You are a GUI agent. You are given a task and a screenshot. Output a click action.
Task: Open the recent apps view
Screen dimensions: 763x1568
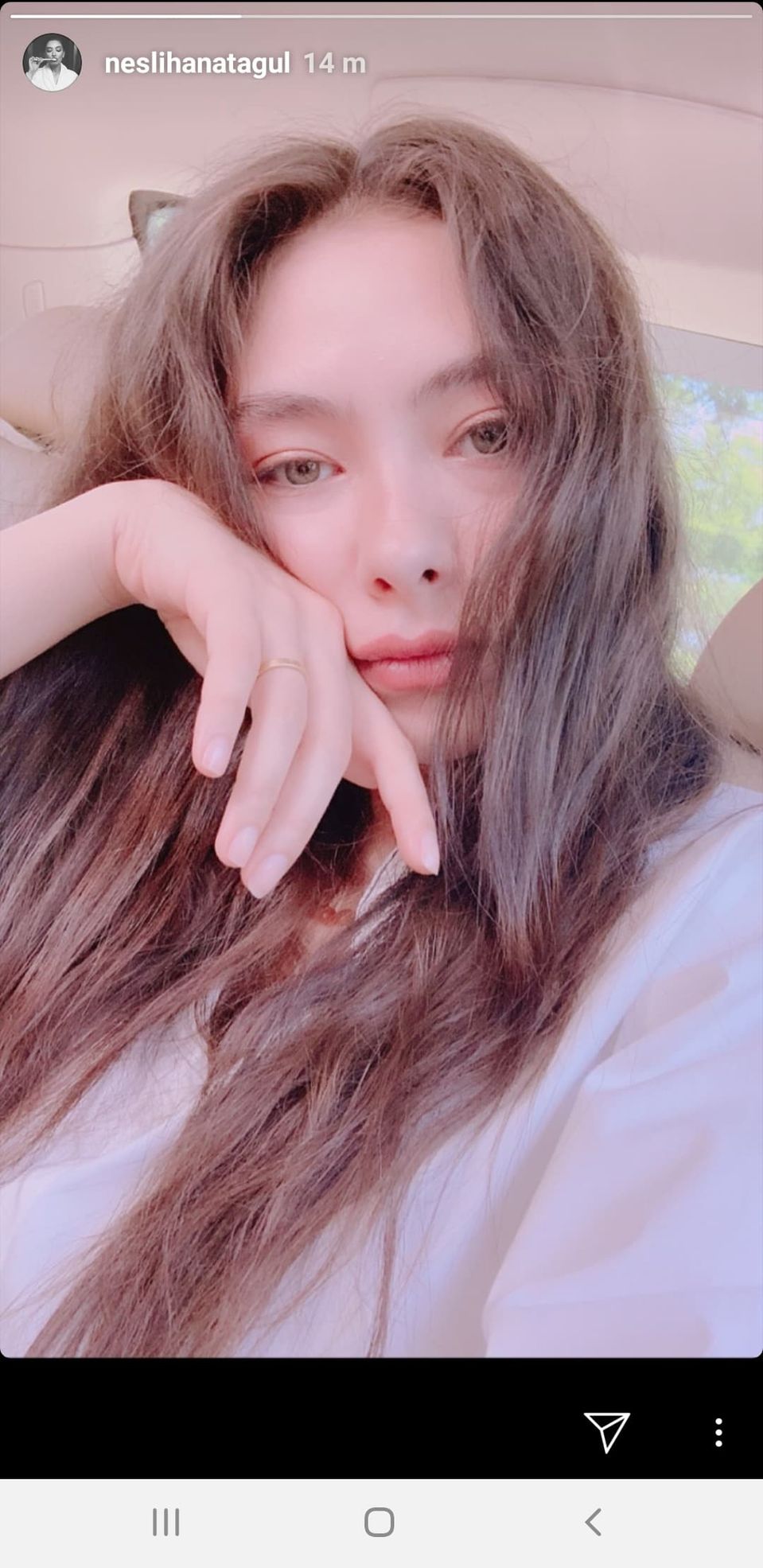coord(165,1522)
